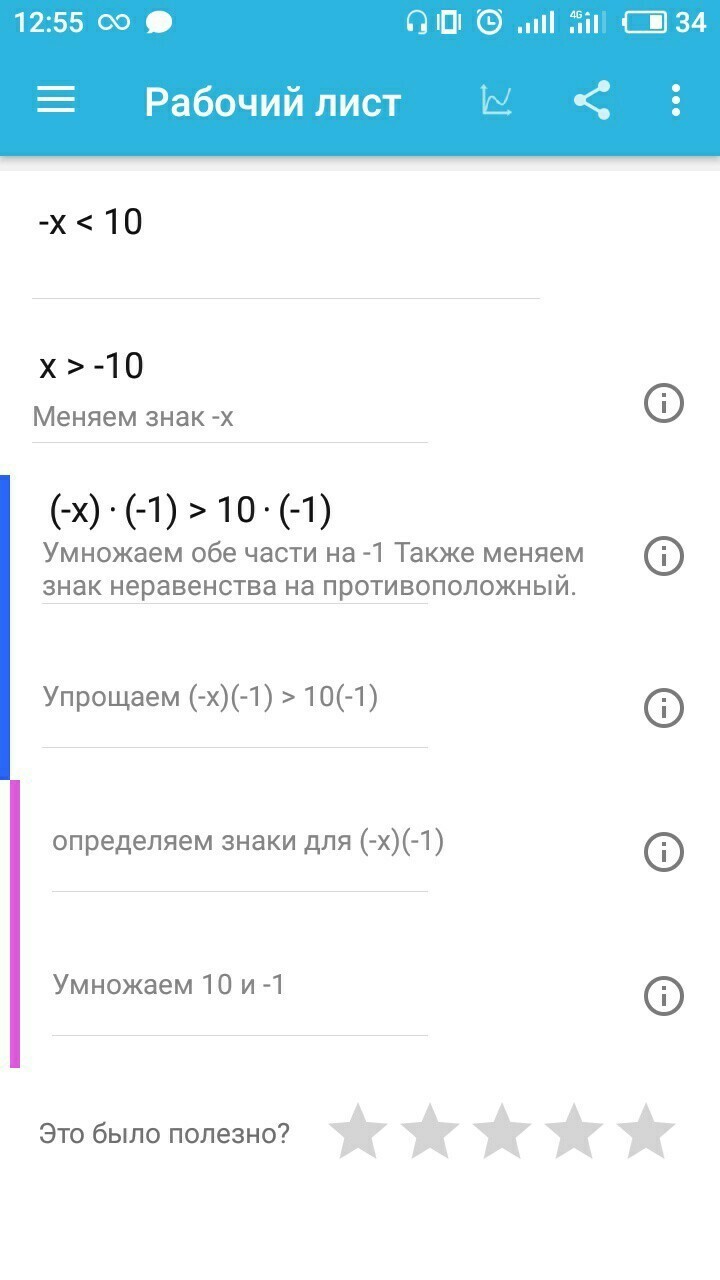
Task: Show info for Умножаем обе части step
Action: (x=663, y=555)
